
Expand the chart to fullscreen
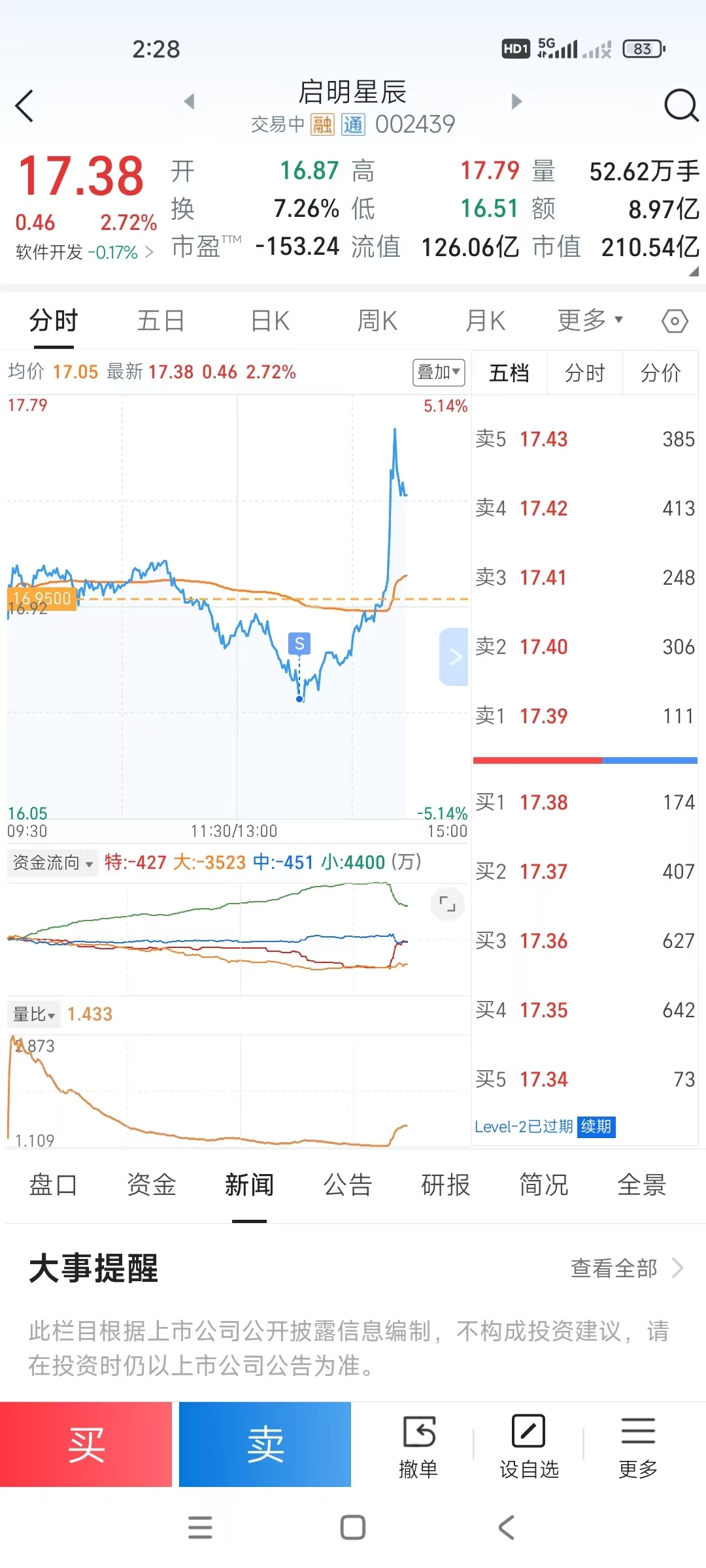447,904
